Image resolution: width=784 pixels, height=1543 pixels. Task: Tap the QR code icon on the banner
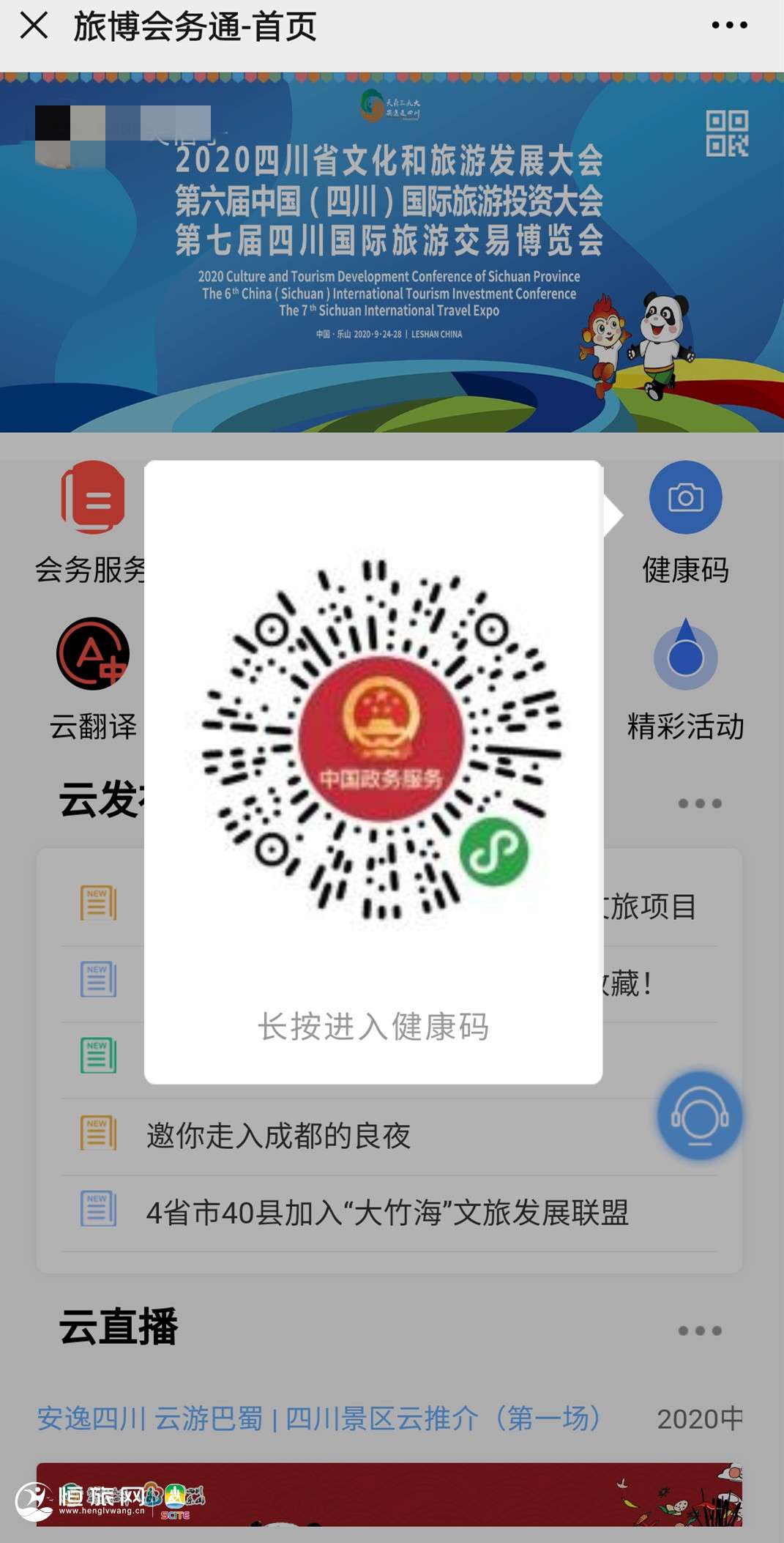pyautogui.click(x=726, y=133)
